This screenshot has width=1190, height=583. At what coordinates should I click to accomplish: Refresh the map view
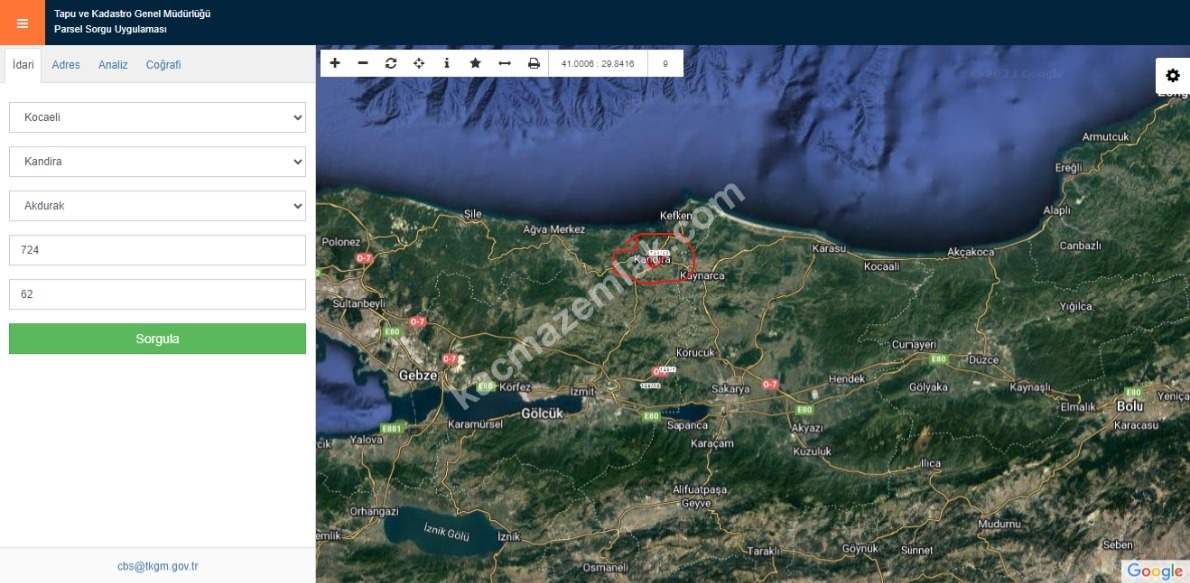tap(391, 63)
